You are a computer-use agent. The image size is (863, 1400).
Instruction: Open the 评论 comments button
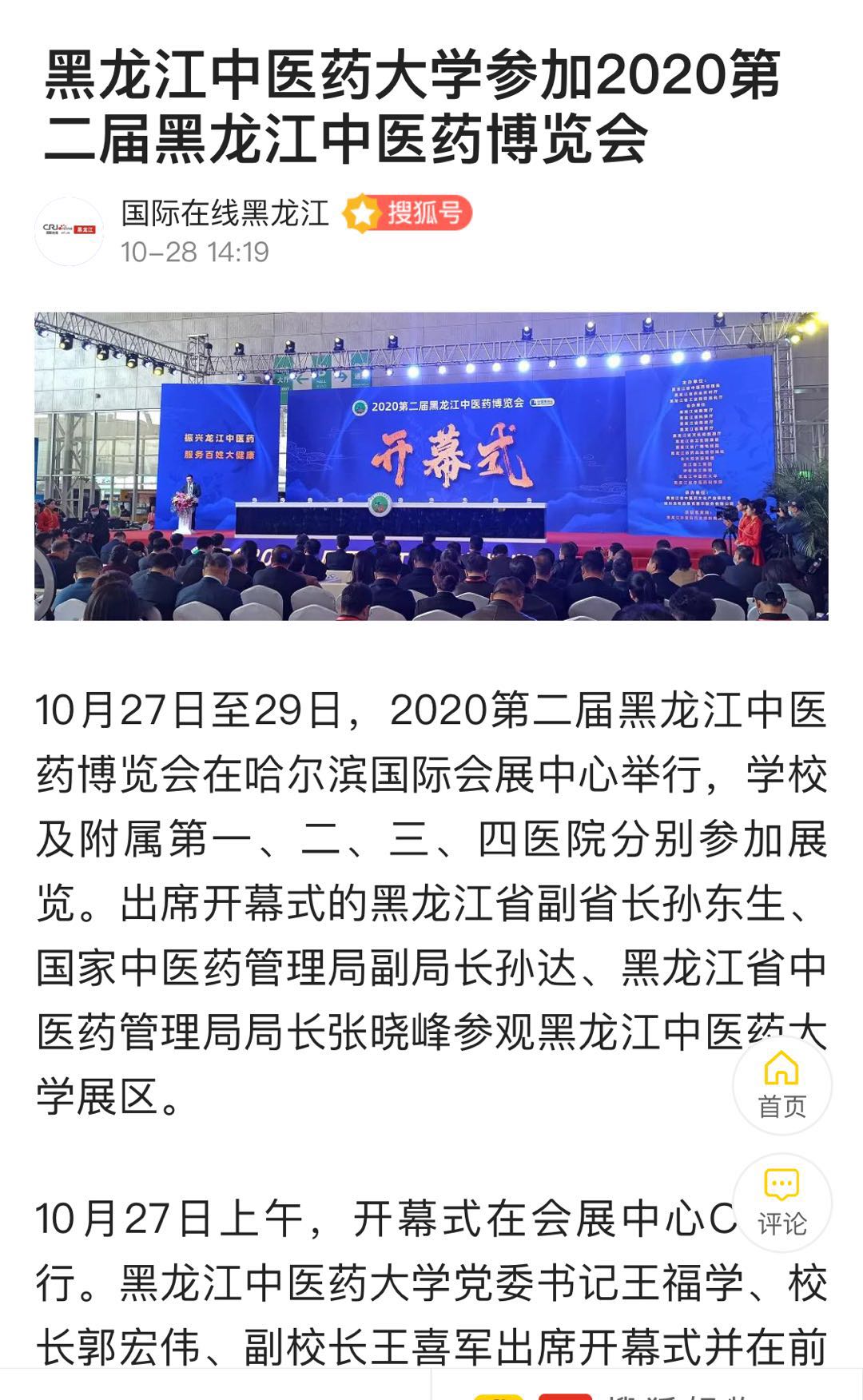781,1202
